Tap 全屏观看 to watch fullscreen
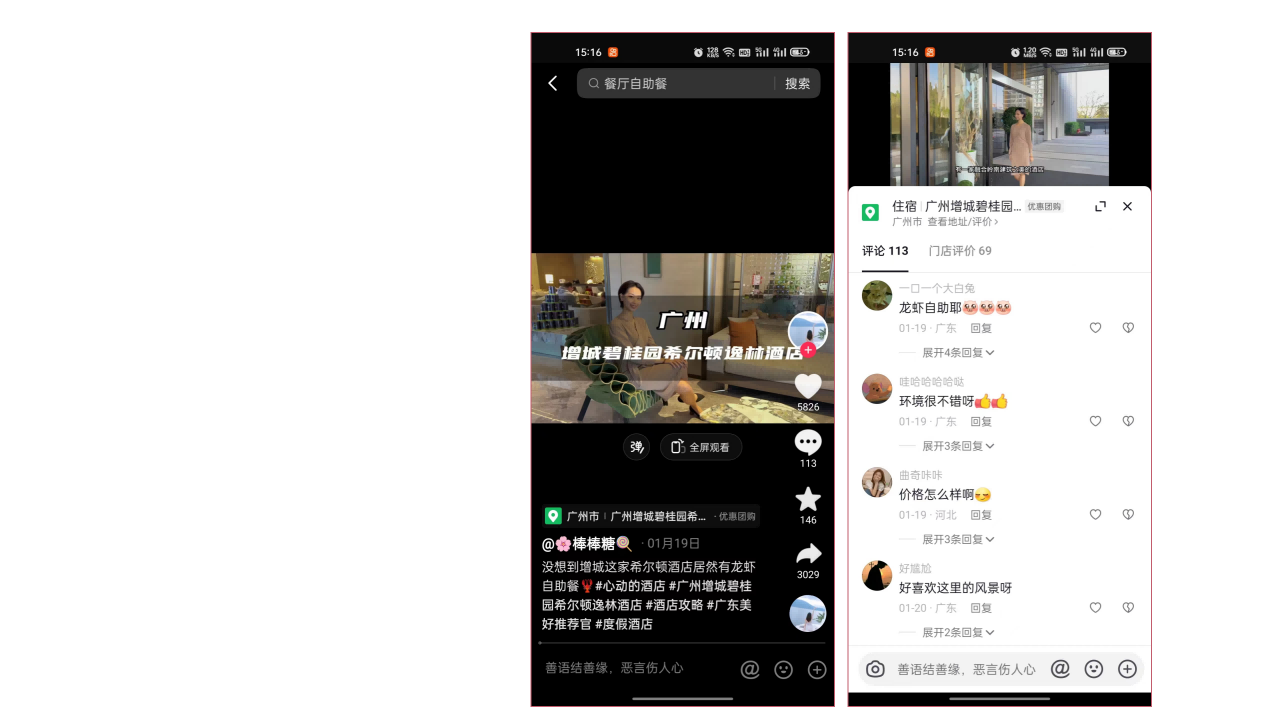Screen dimensions: 1280x720 [701, 447]
